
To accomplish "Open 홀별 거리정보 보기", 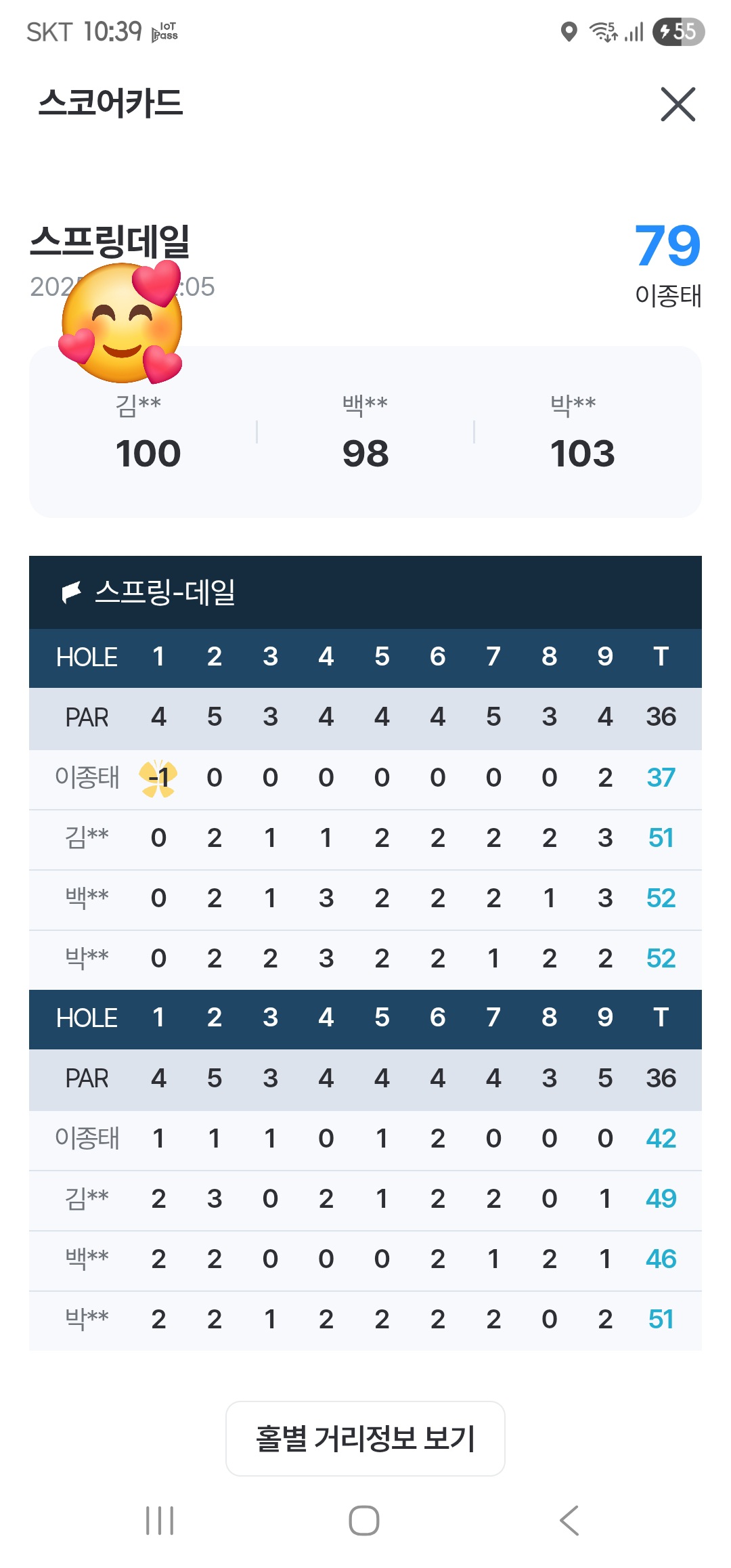I will (x=365, y=1439).
